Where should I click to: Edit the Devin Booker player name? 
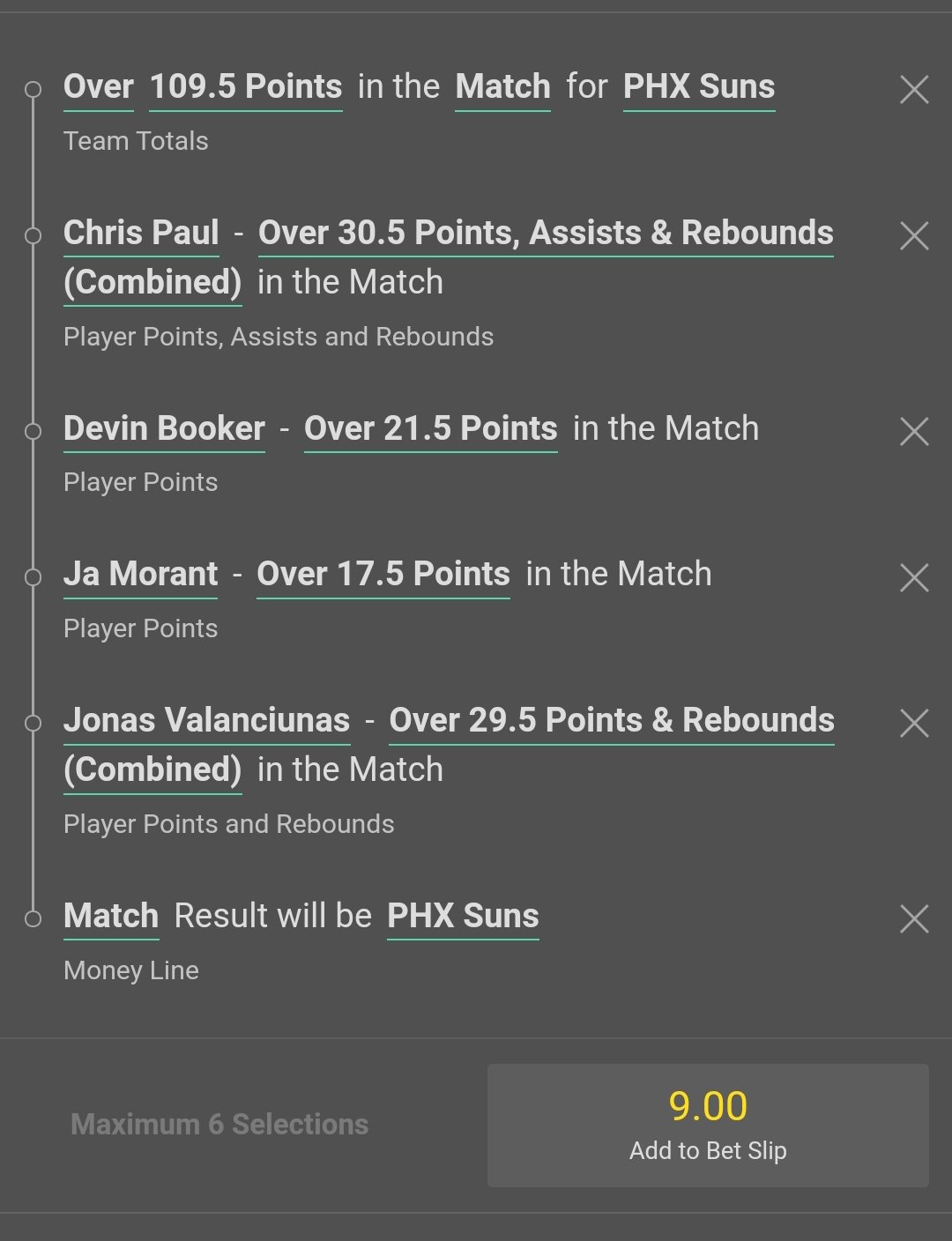pyautogui.click(x=164, y=429)
